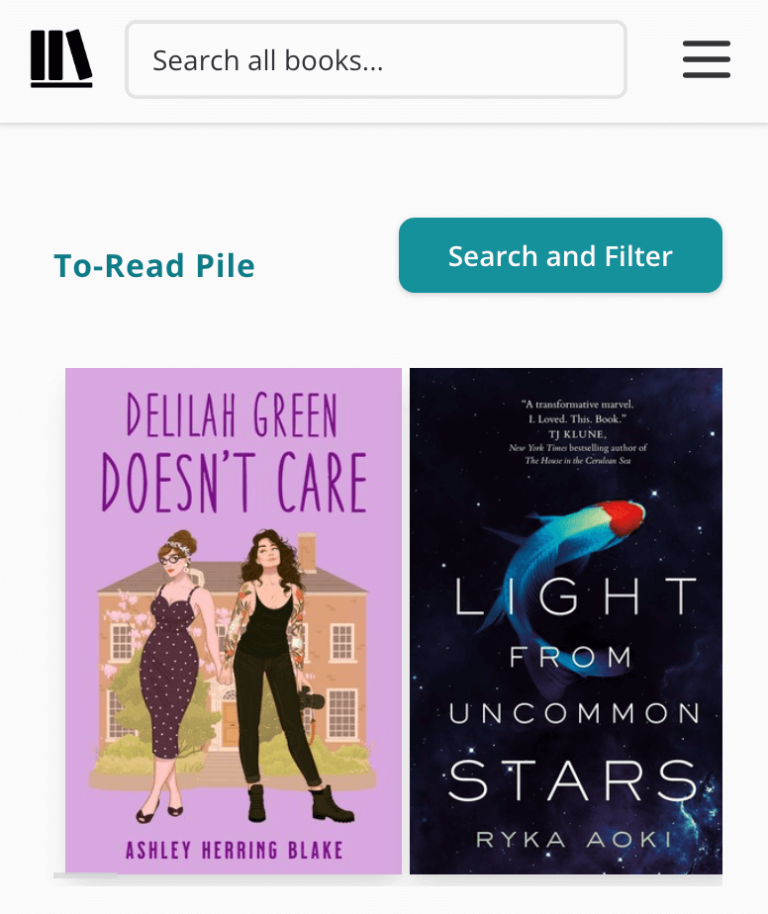The width and height of the screenshot is (768, 914).
Task: Open the Light From Uncommon Stars cover
Action: click(x=565, y=620)
